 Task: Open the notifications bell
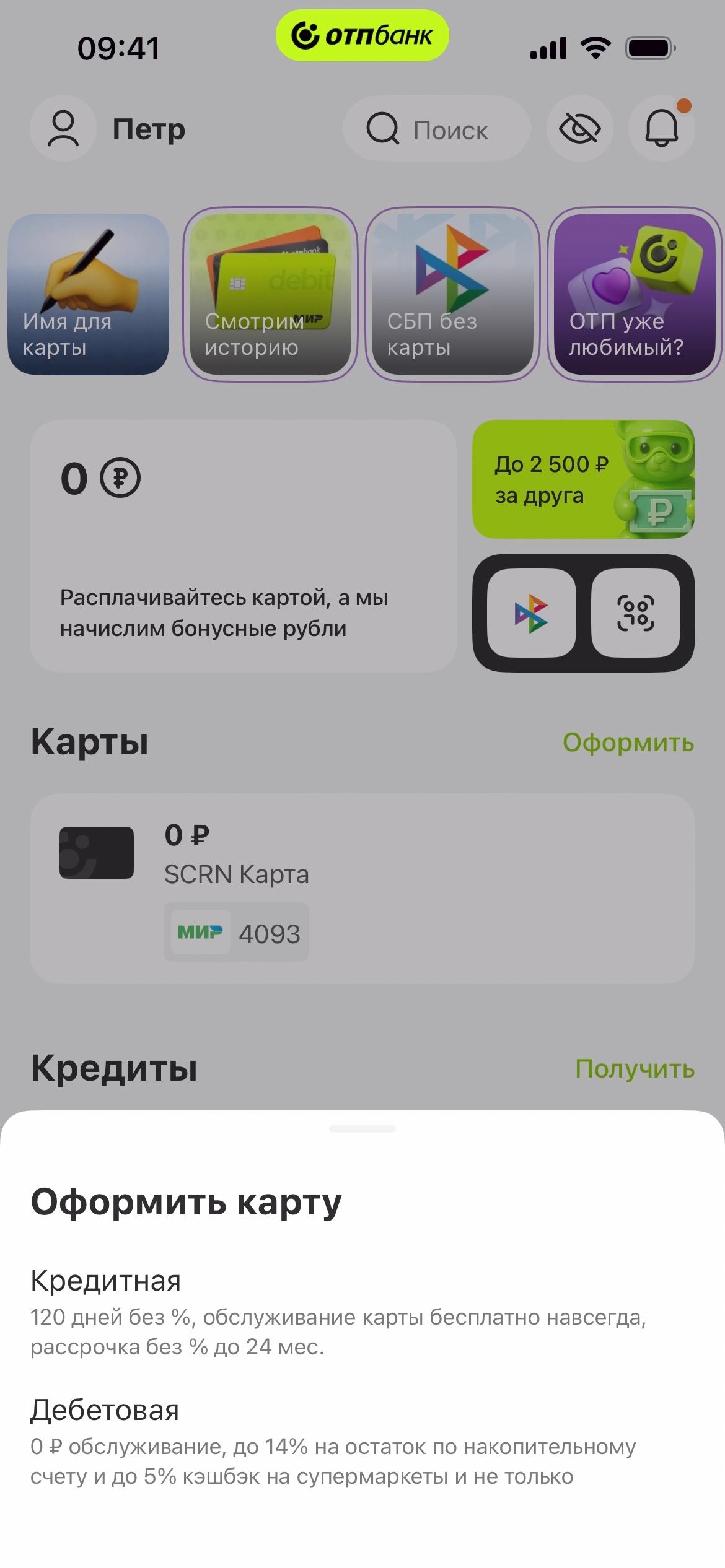pyautogui.click(x=661, y=129)
